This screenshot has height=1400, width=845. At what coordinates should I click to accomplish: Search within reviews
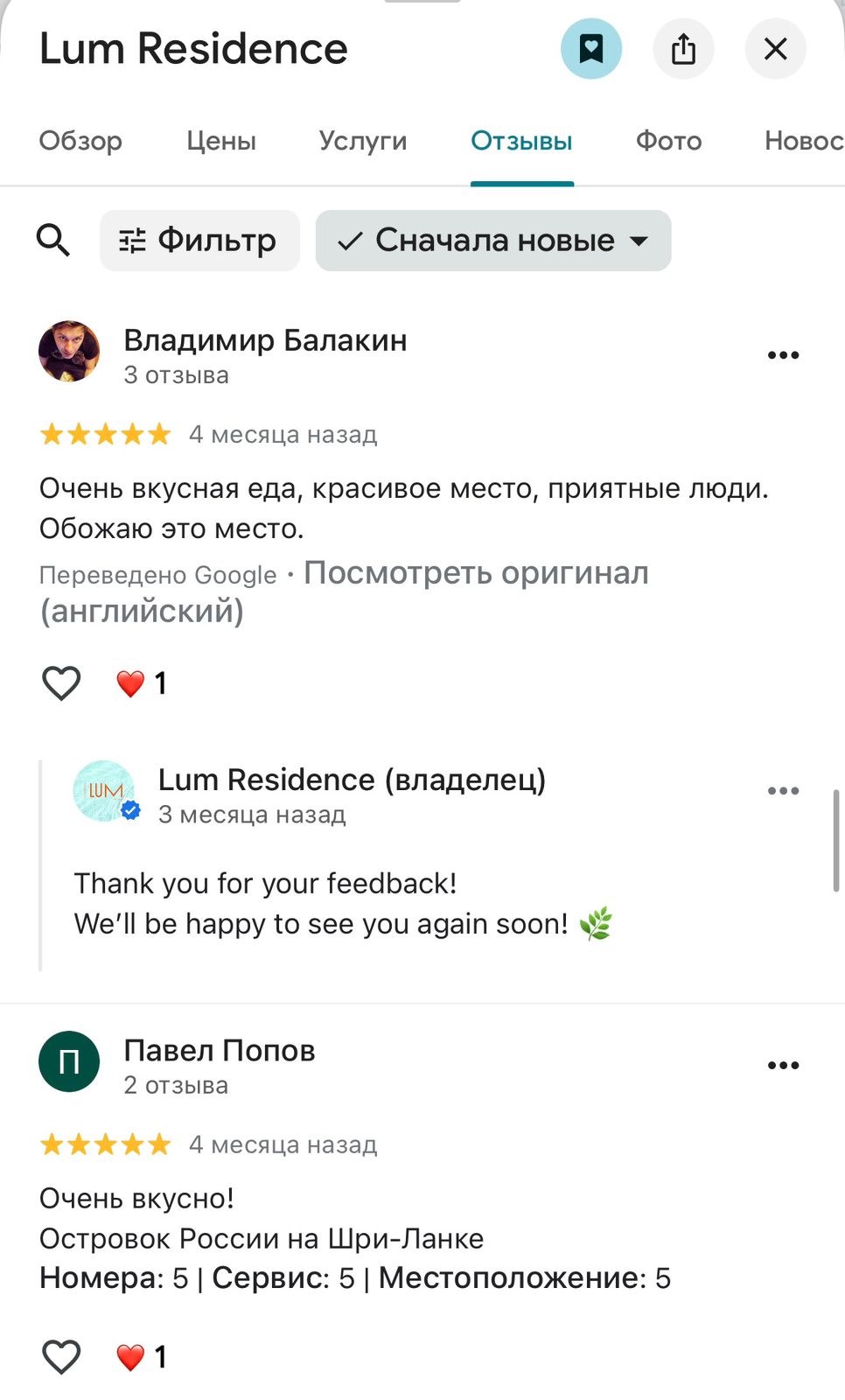click(x=53, y=240)
